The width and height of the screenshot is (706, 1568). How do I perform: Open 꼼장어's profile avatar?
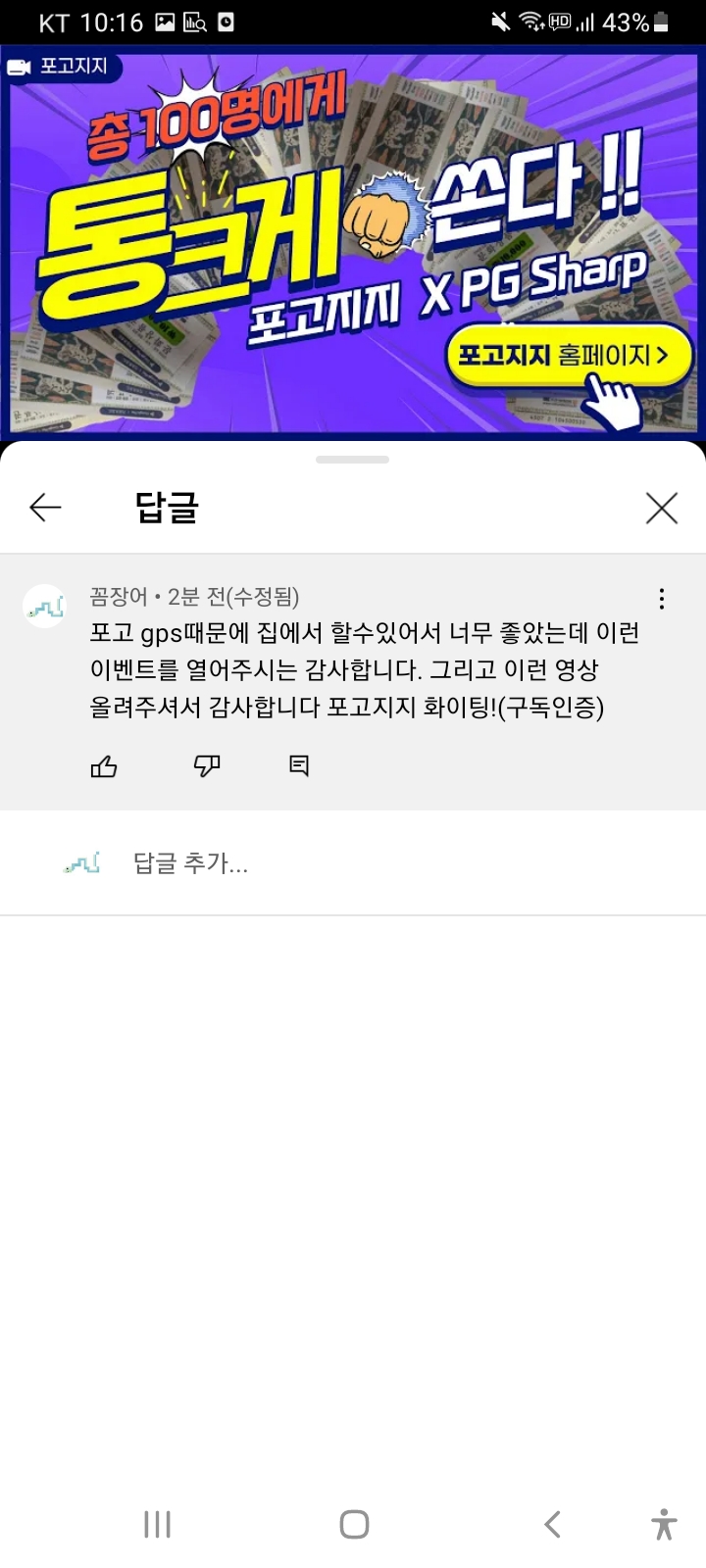pos(45,608)
